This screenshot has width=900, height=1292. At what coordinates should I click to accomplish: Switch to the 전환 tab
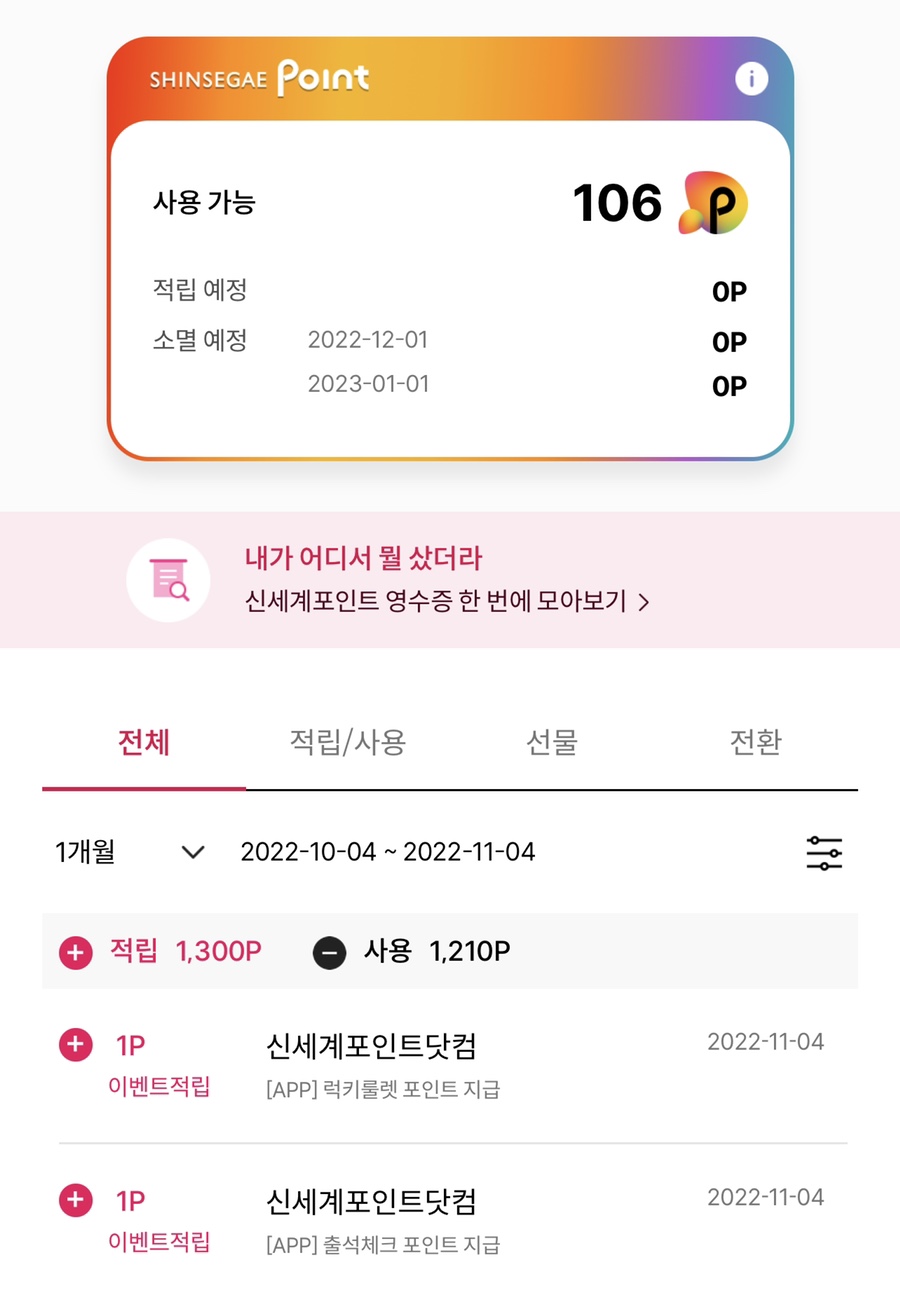point(755,743)
